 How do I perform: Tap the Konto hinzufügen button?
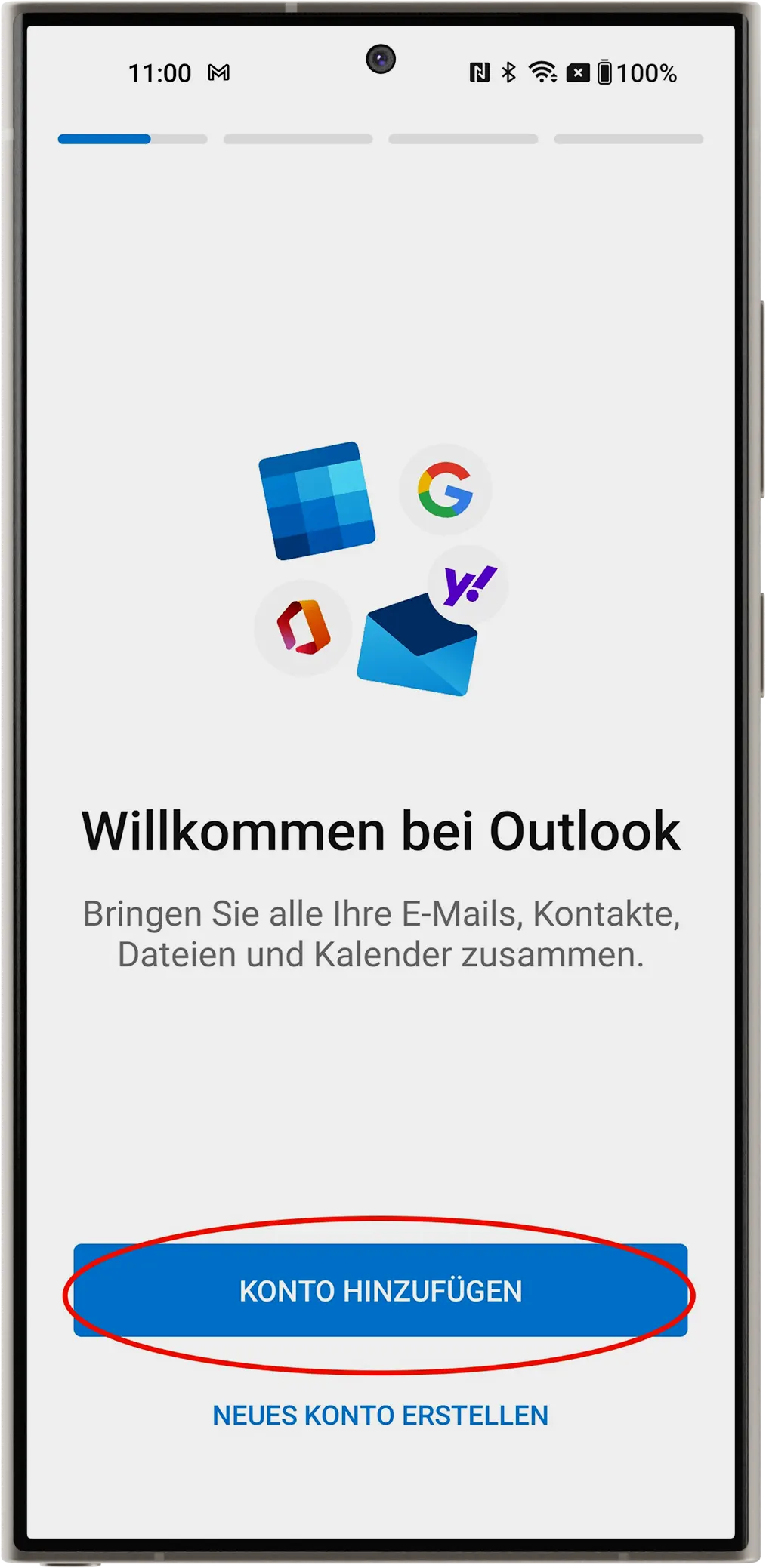click(x=380, y=1291)
